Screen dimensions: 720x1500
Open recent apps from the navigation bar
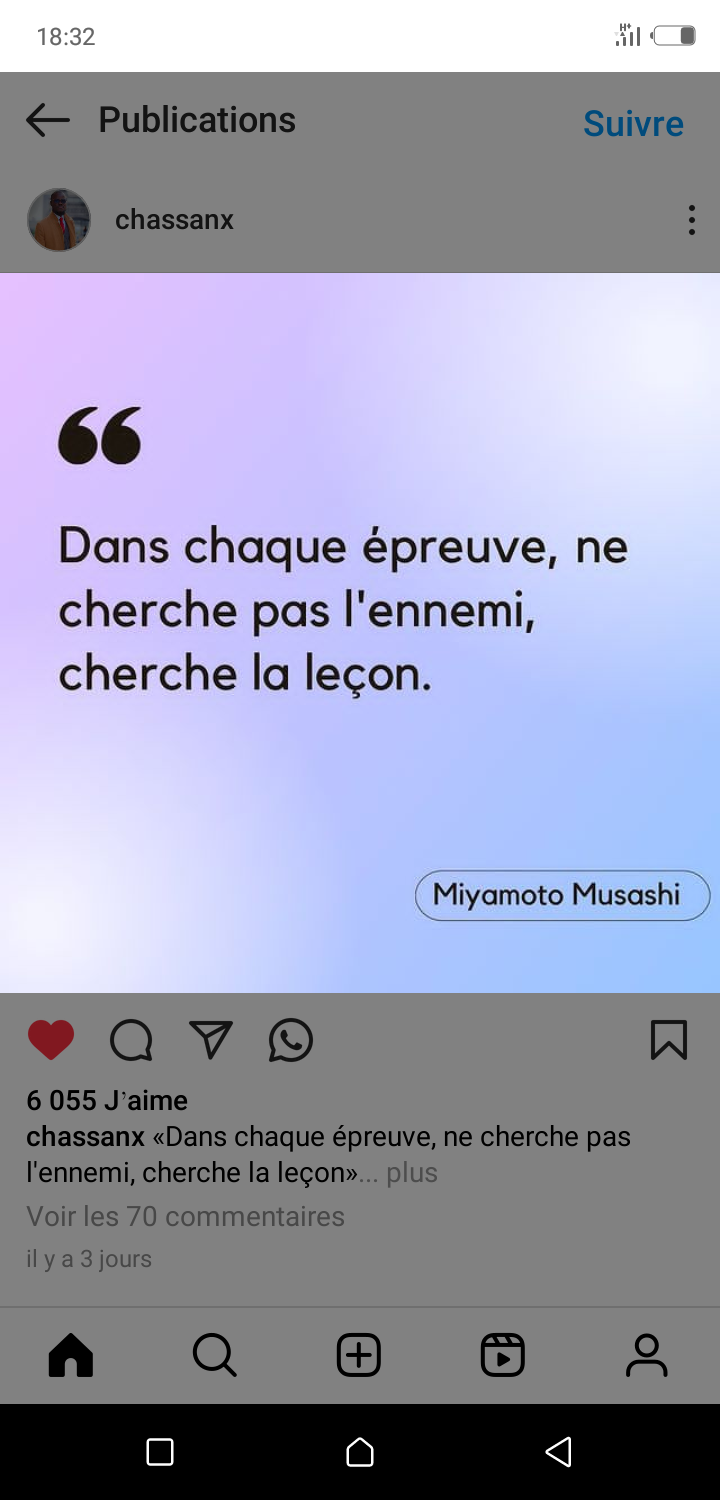coord(160,1452)
